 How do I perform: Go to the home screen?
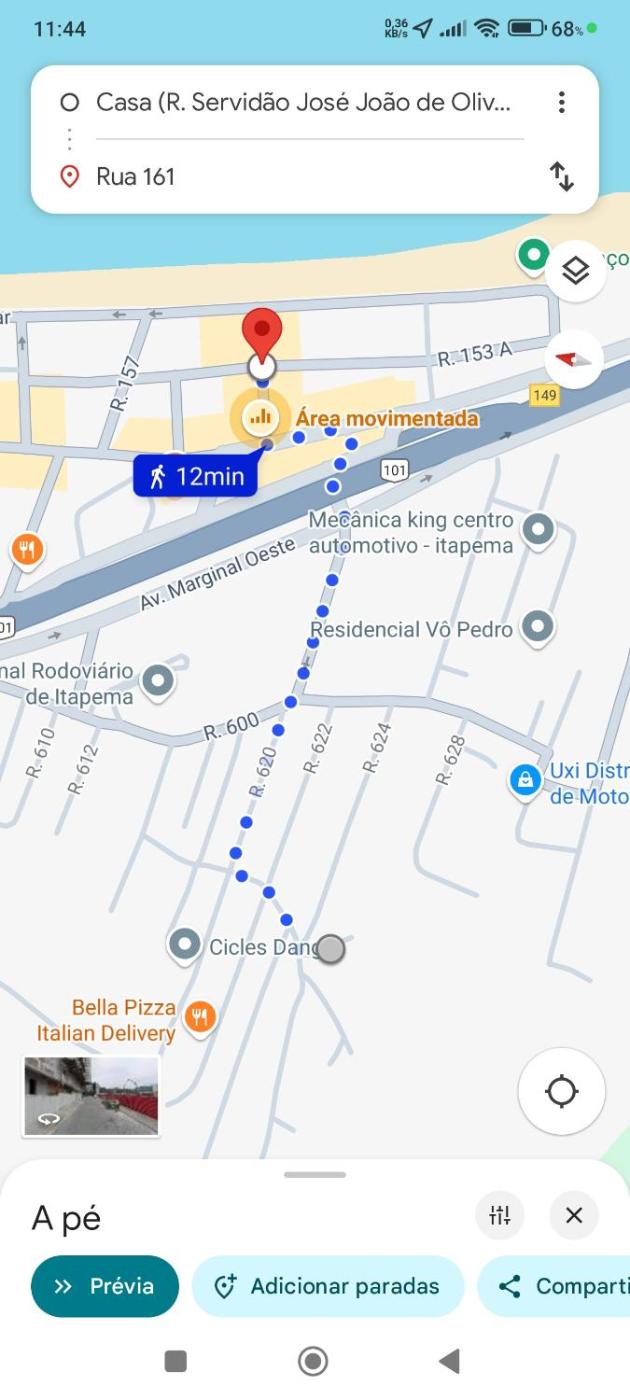click(313, 1361)
